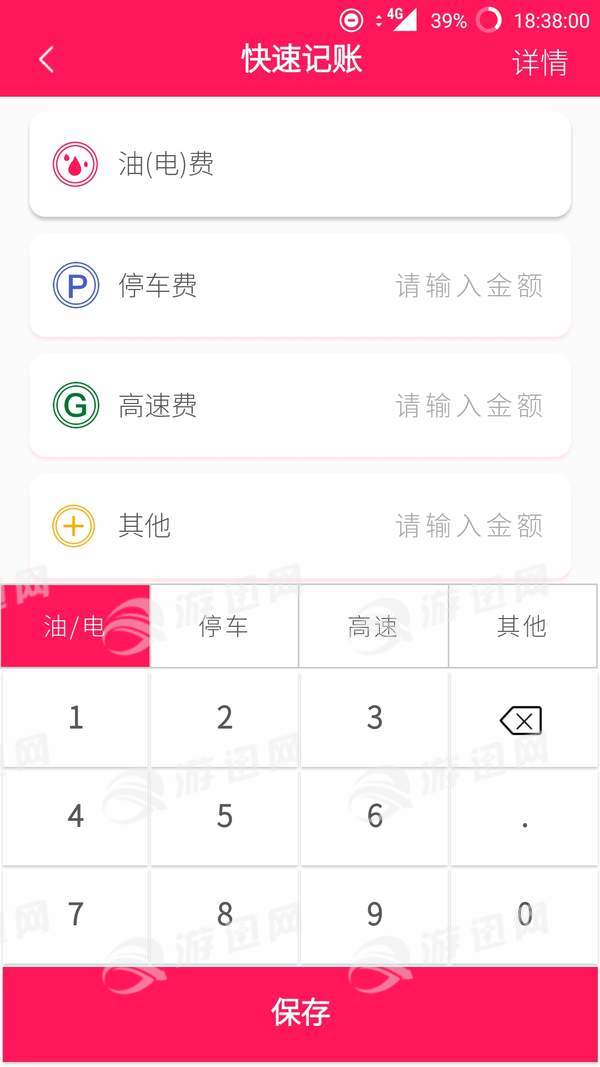Tap digit 5 on the keypad

click(225, 816)
